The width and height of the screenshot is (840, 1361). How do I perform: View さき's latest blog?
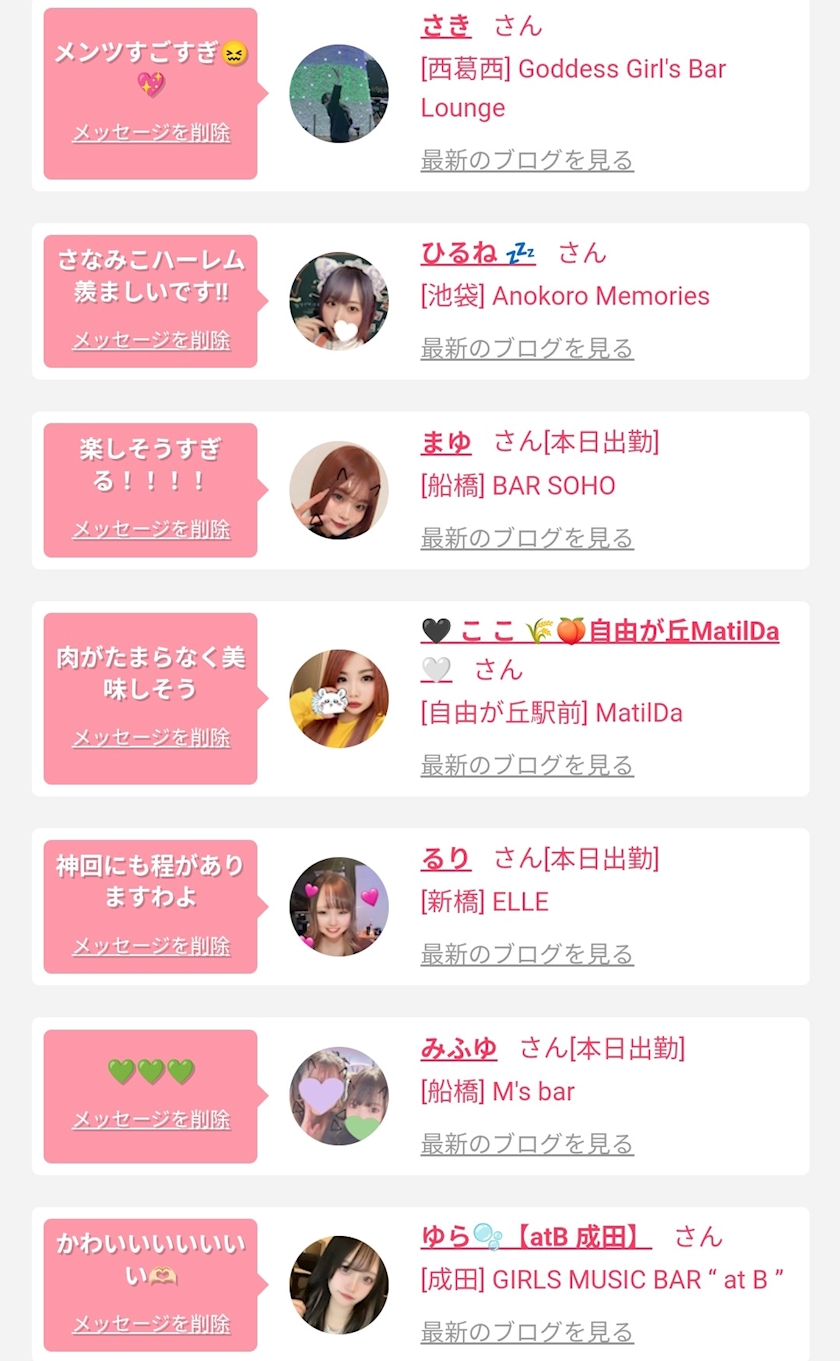pyautogui.click(x=527, y=160)
